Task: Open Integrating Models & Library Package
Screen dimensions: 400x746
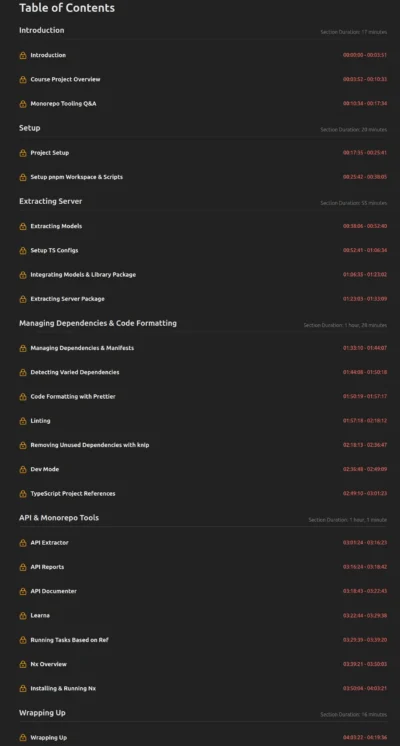Action: pos(83,275)
